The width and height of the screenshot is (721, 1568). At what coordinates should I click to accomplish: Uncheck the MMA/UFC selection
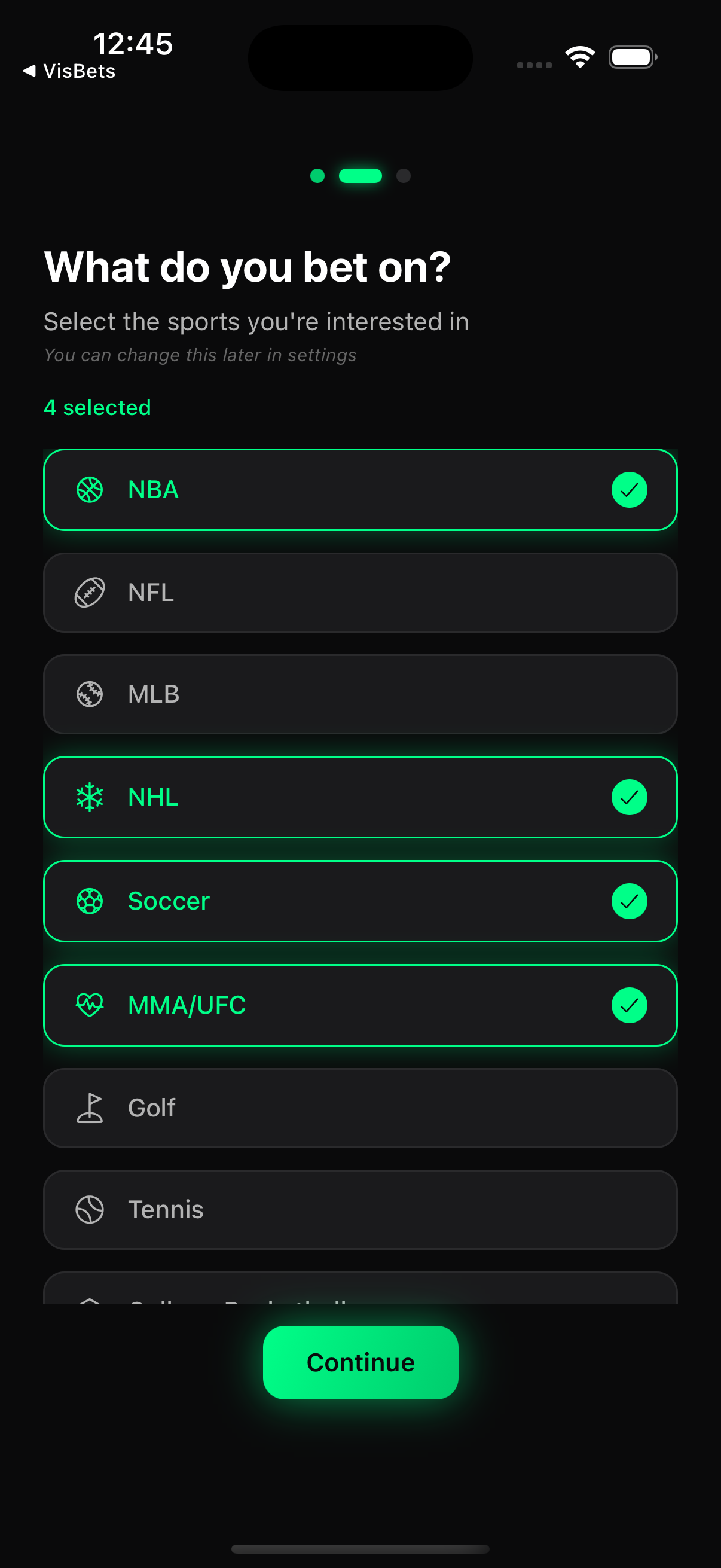point(630,1005)
